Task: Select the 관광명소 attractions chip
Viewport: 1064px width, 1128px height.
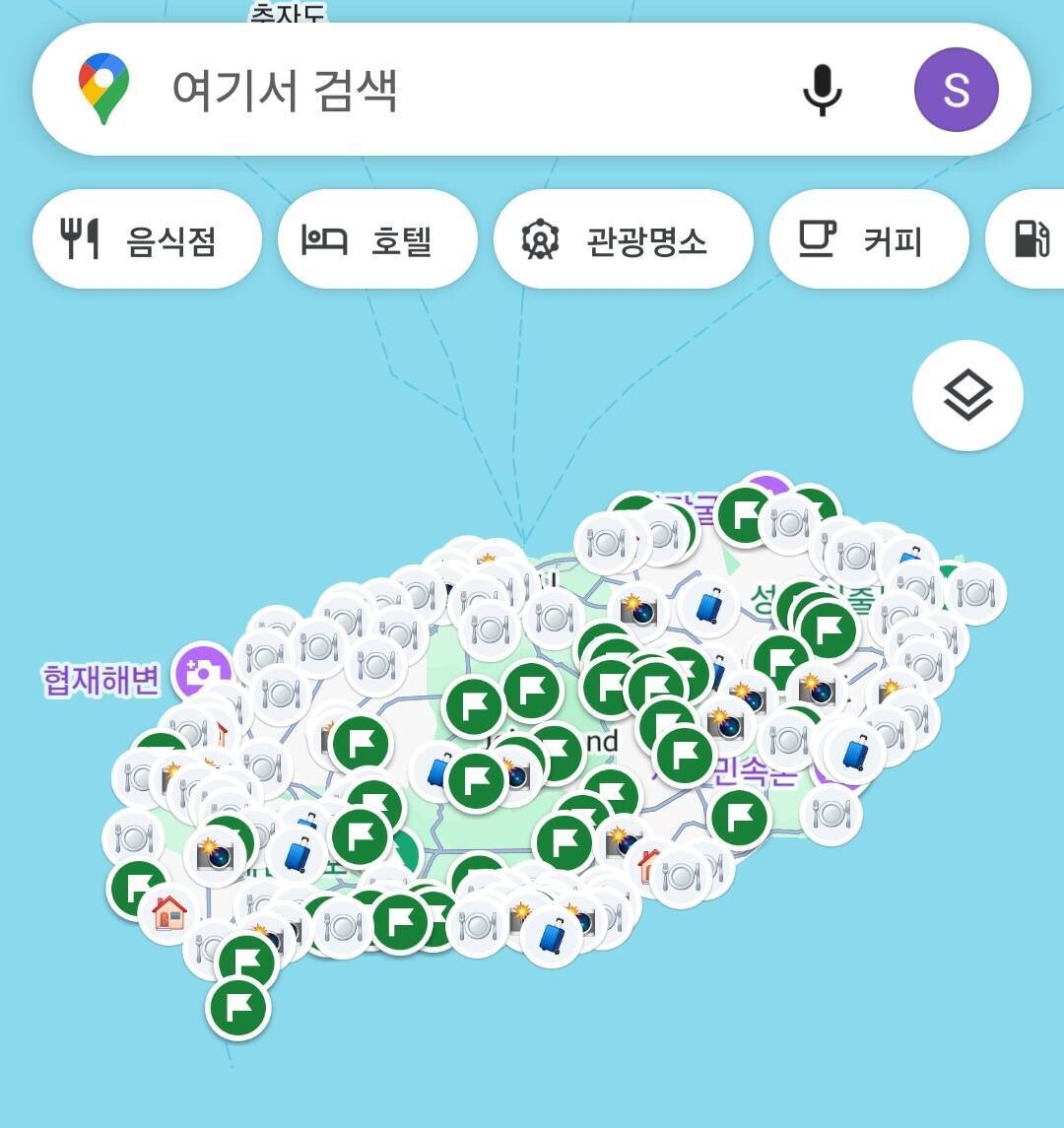Action: coord(623,238)
